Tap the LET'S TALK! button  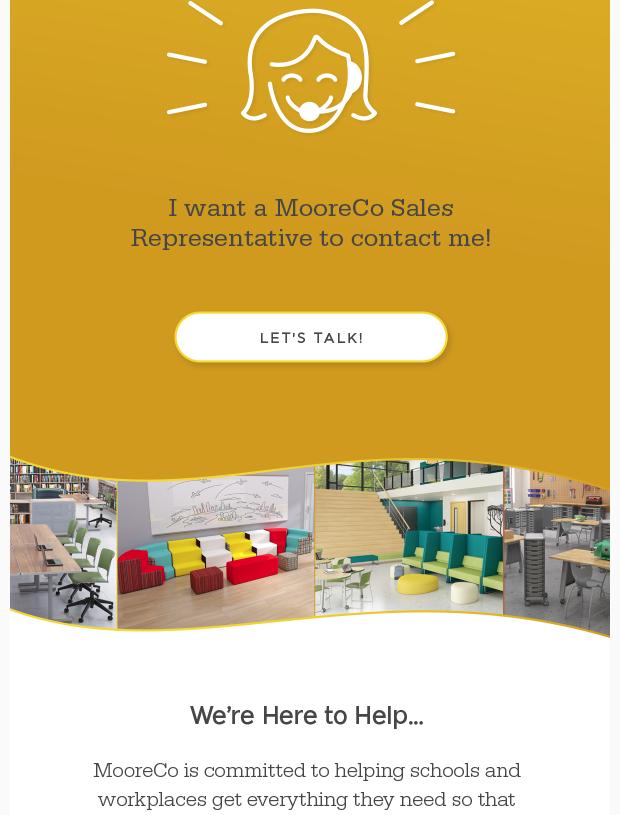pos(311,337)
